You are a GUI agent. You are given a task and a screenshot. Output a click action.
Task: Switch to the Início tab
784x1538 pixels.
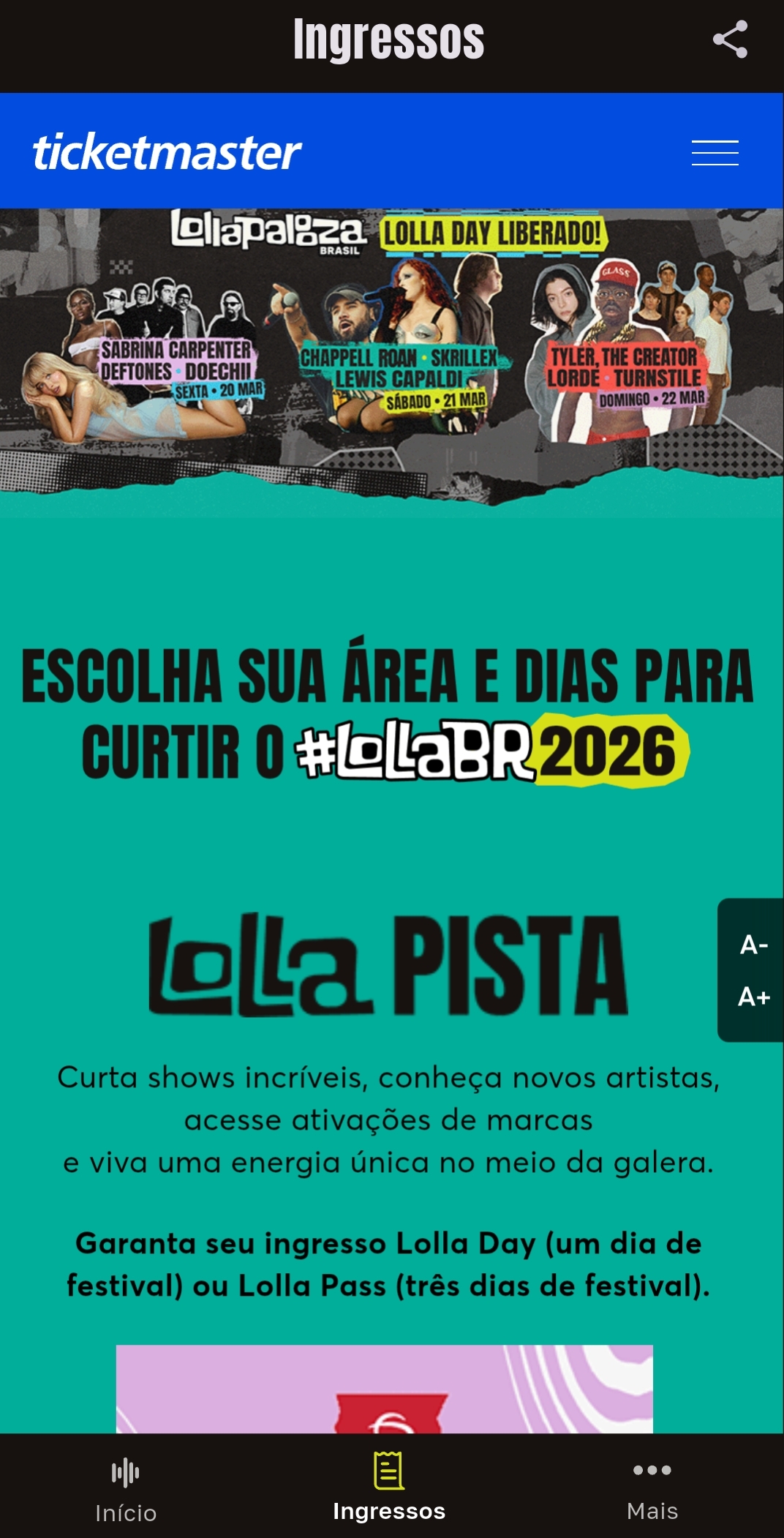click(x=126, y=1488)
